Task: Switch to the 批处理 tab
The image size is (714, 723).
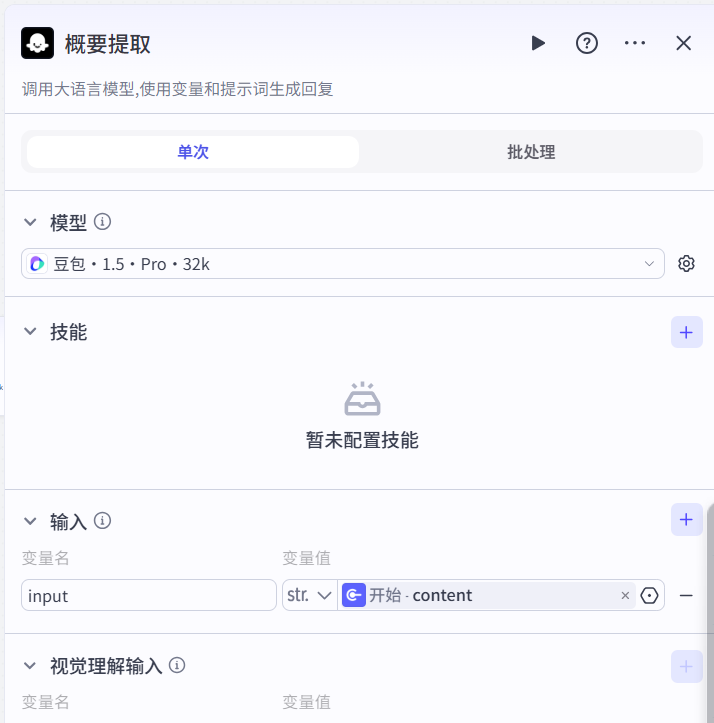Action: [531, 152]
